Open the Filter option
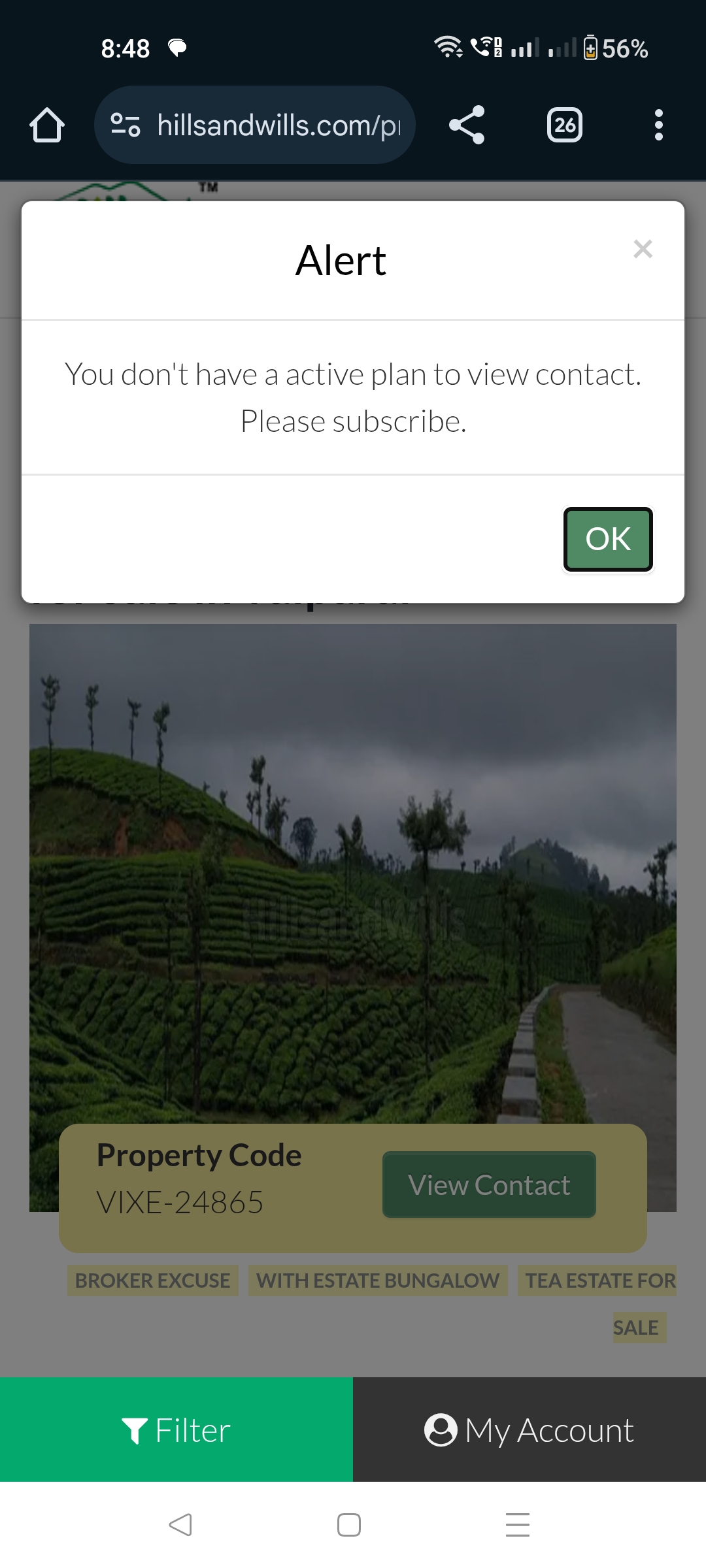 [176, 1429]
